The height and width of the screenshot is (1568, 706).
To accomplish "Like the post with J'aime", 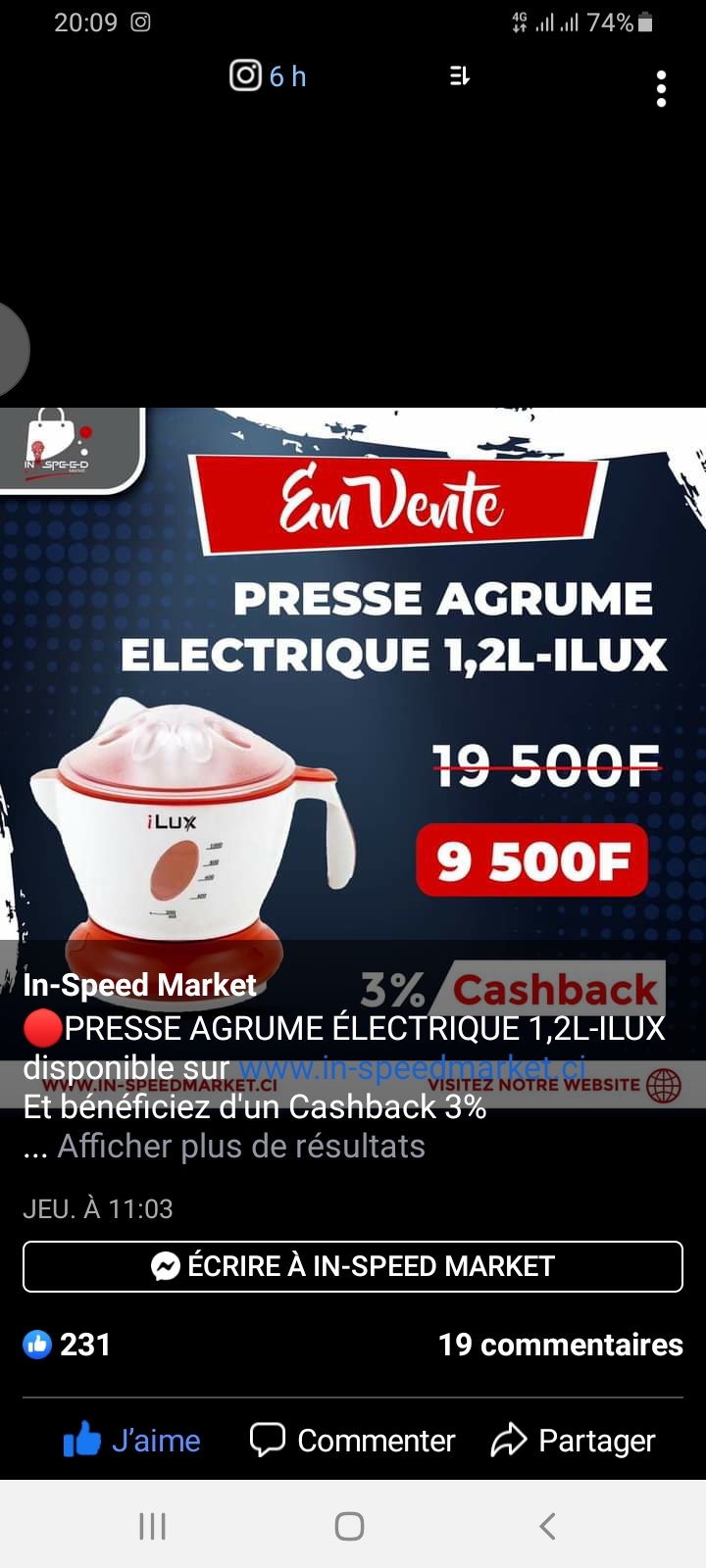I will tap(131, 1441).
